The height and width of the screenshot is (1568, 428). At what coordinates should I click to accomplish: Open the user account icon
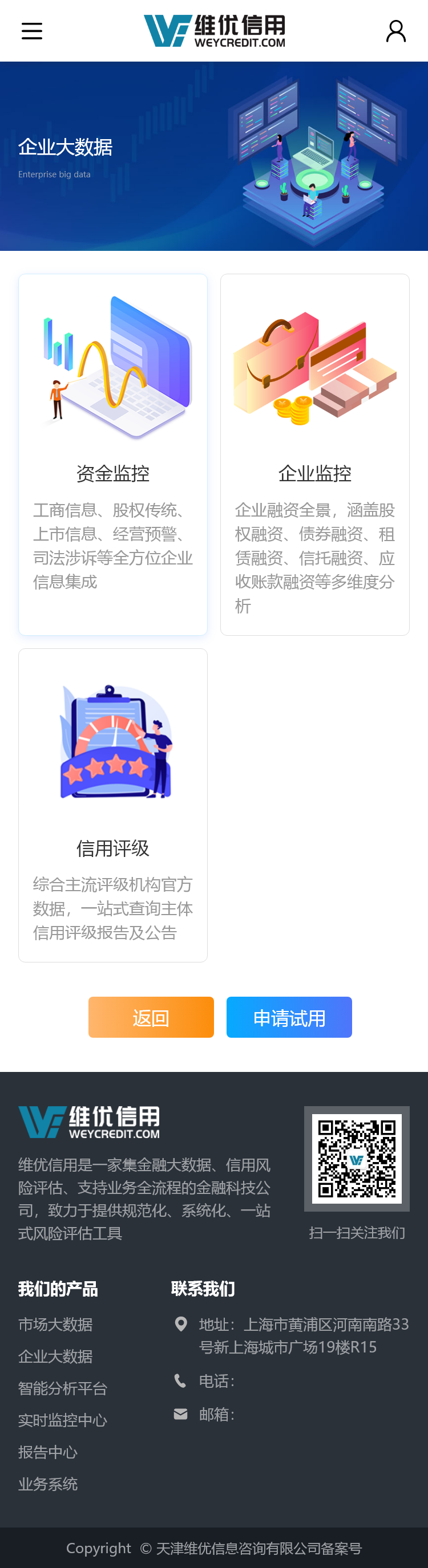(x=395, y=31)
